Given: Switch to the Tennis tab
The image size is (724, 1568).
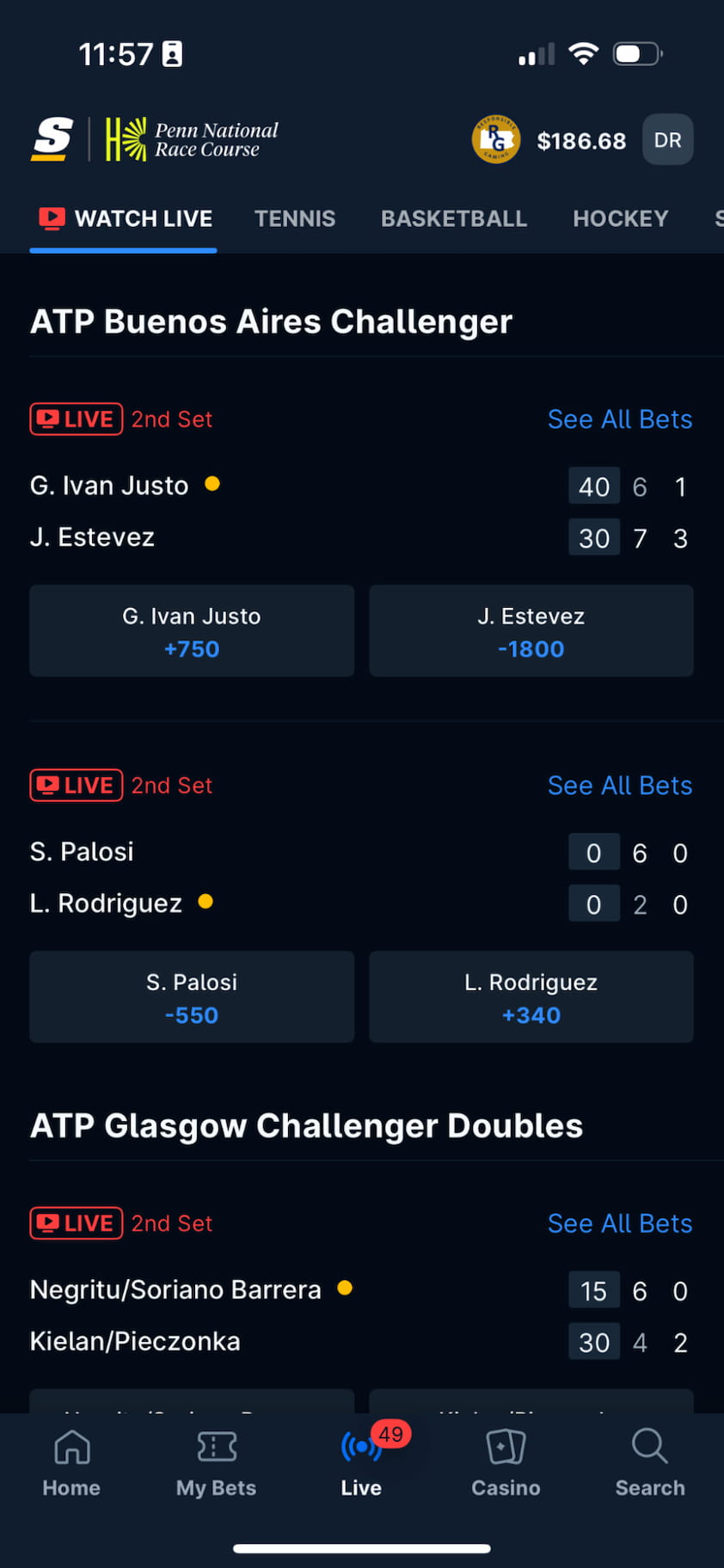Looking at the screenshot, I should (295, 218).
